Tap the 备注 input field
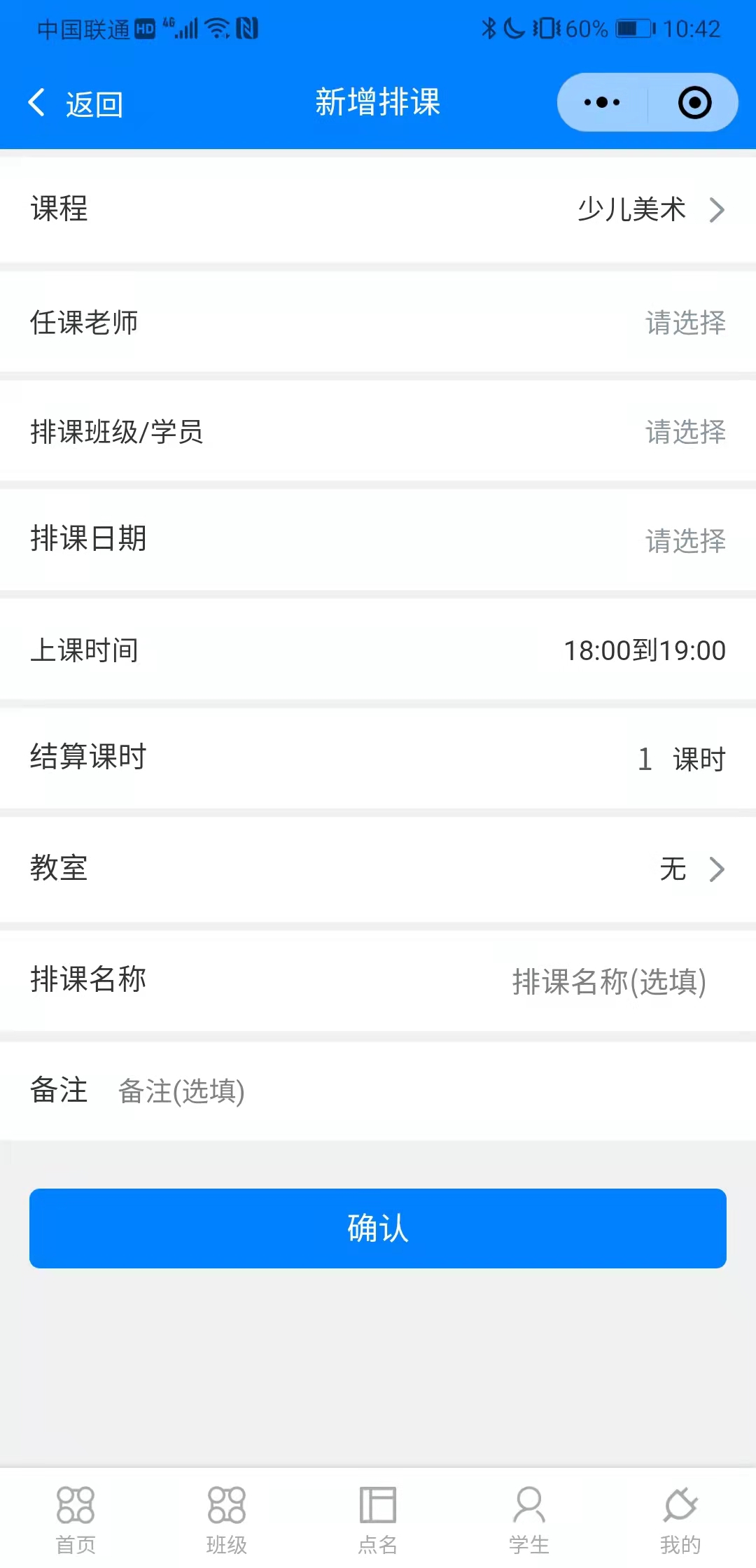Image resolution: width=756 pixels, height=1568 pixels. point(420,1091)
